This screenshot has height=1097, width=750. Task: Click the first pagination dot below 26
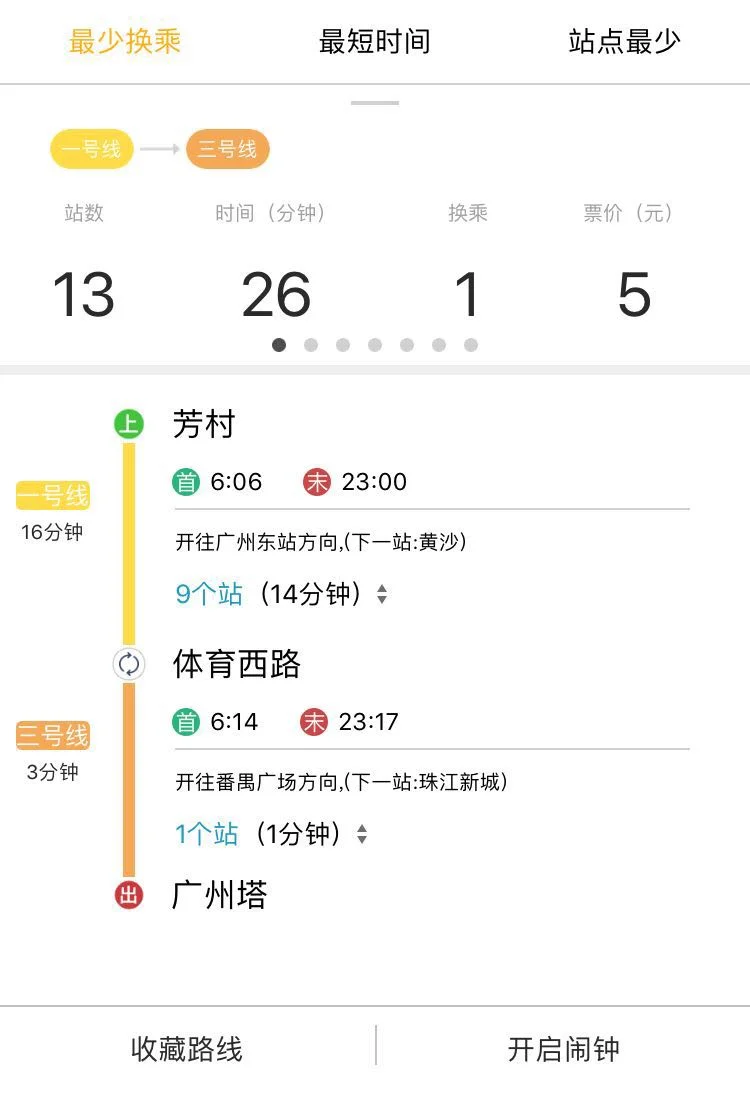click(280, 345)
